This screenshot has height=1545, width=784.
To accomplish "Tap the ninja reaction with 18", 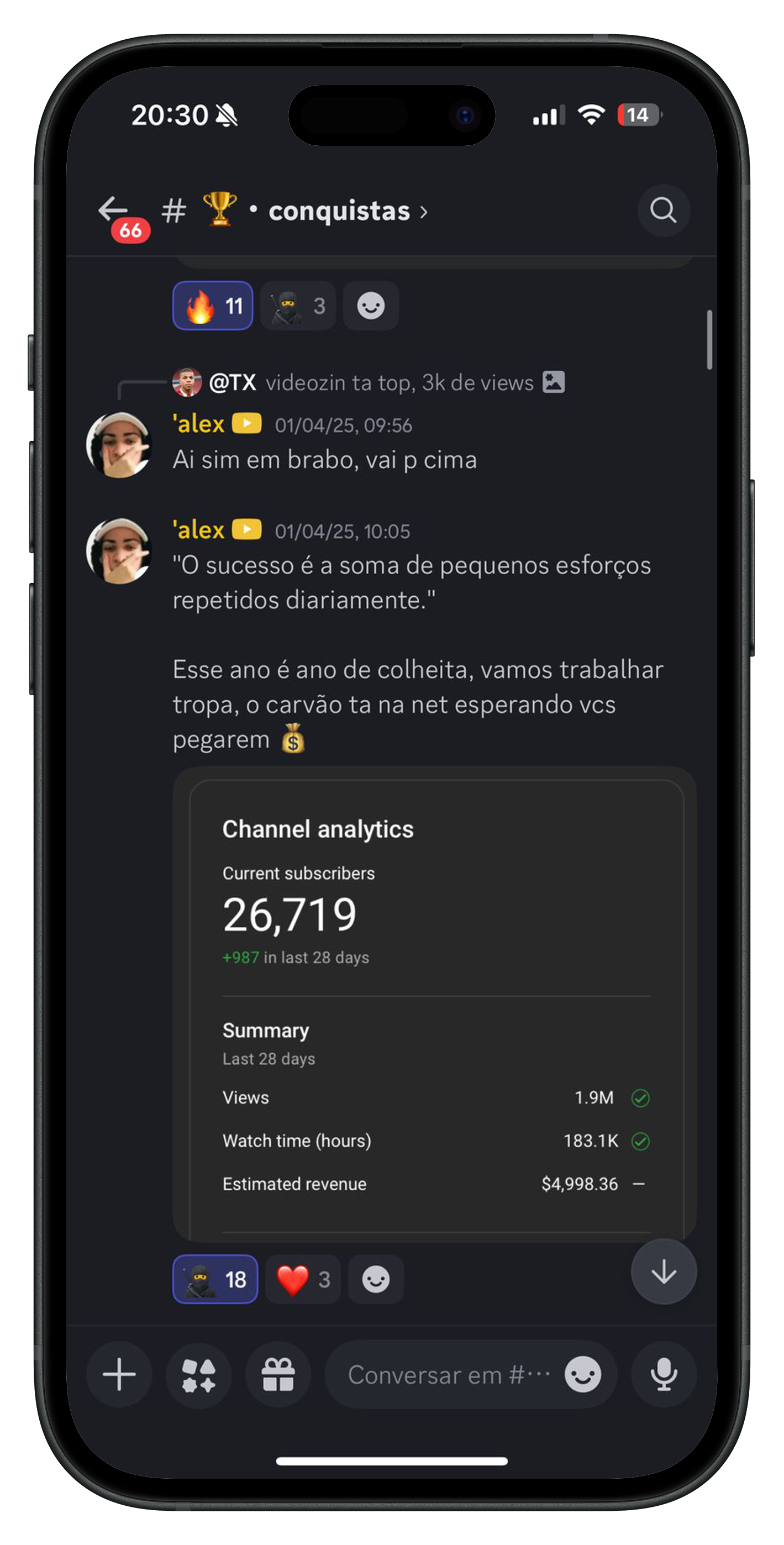I will pos(215,1279).
